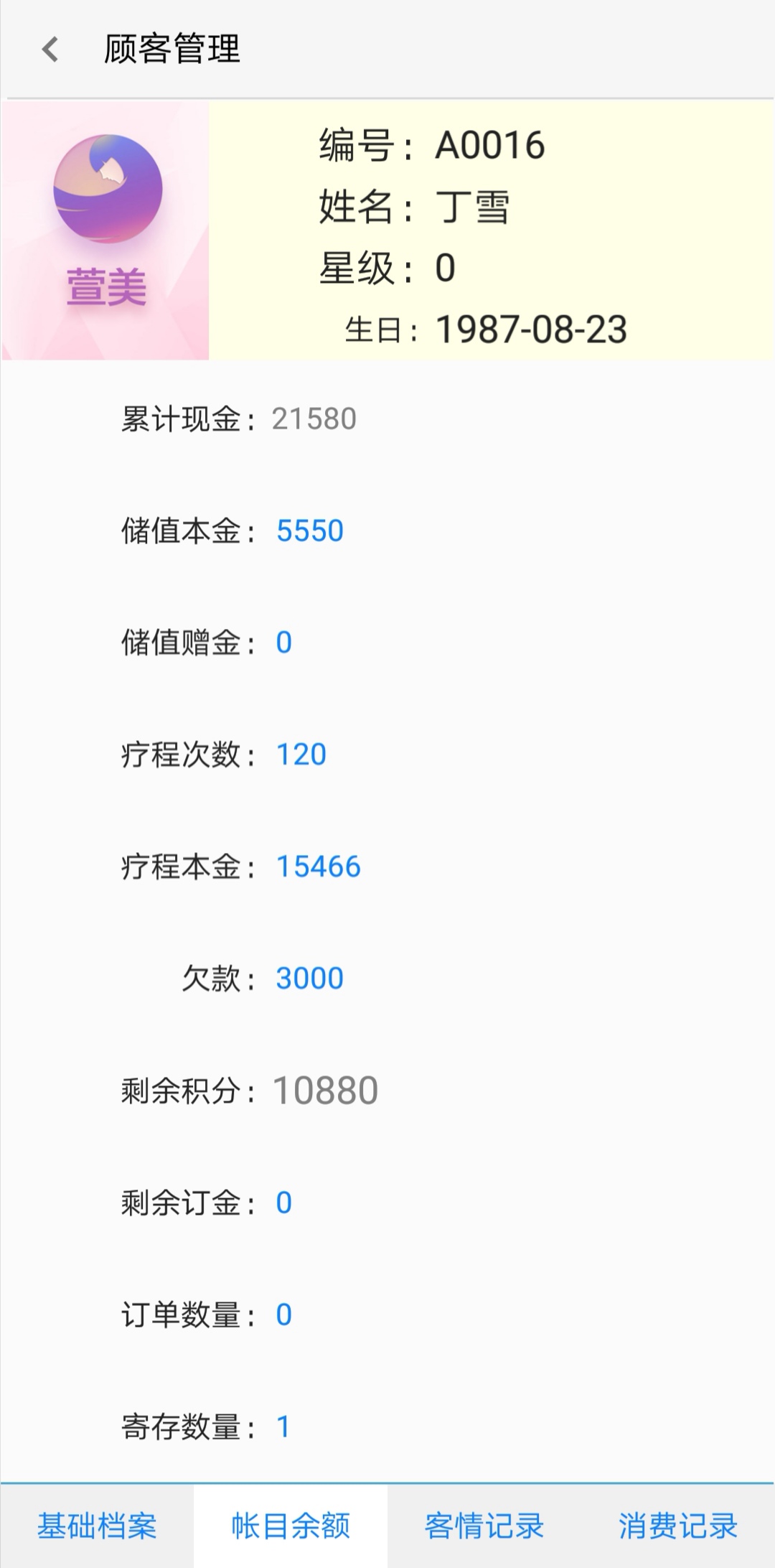Image resolution: width=775 pixels, height=1568 pixels.
Task: Open 储值本金 value 5550
Action: [x=309, y=531]
